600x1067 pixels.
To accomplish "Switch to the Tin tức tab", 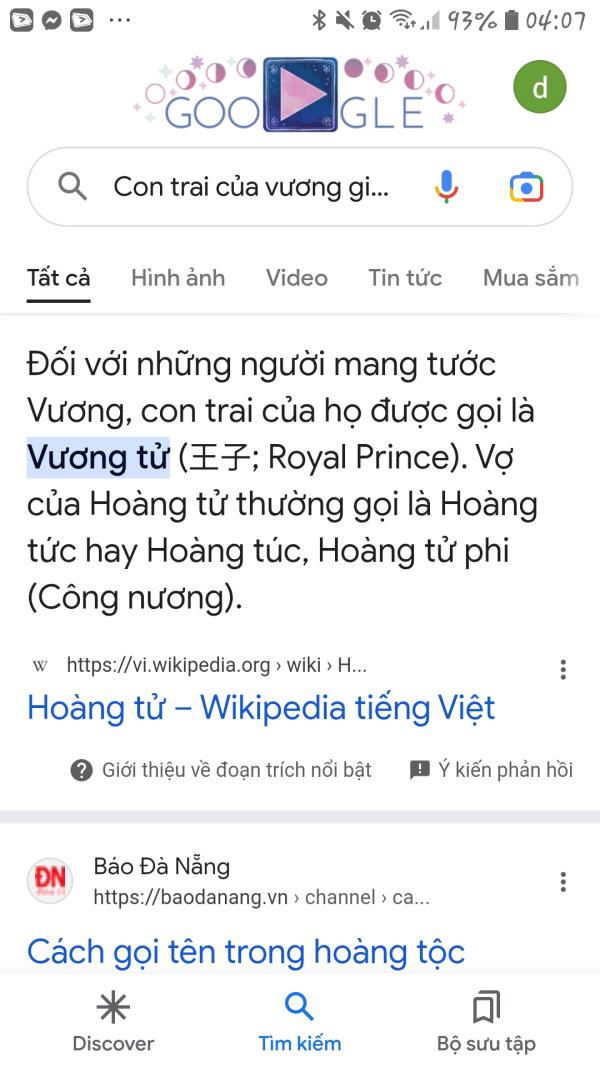I will (x=405, y=278).
